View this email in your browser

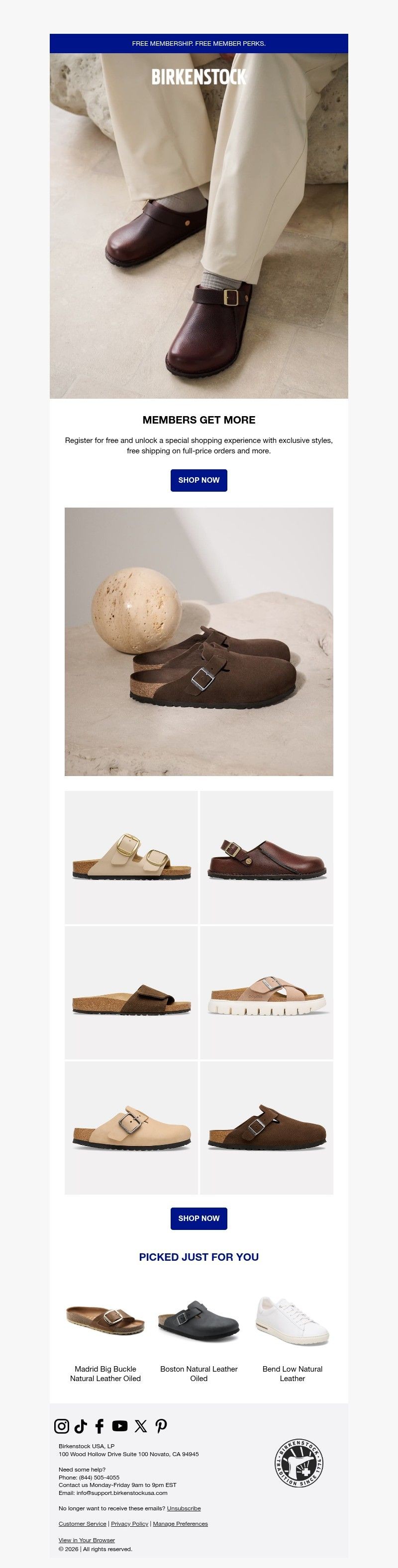click(x=87, y=1540)
